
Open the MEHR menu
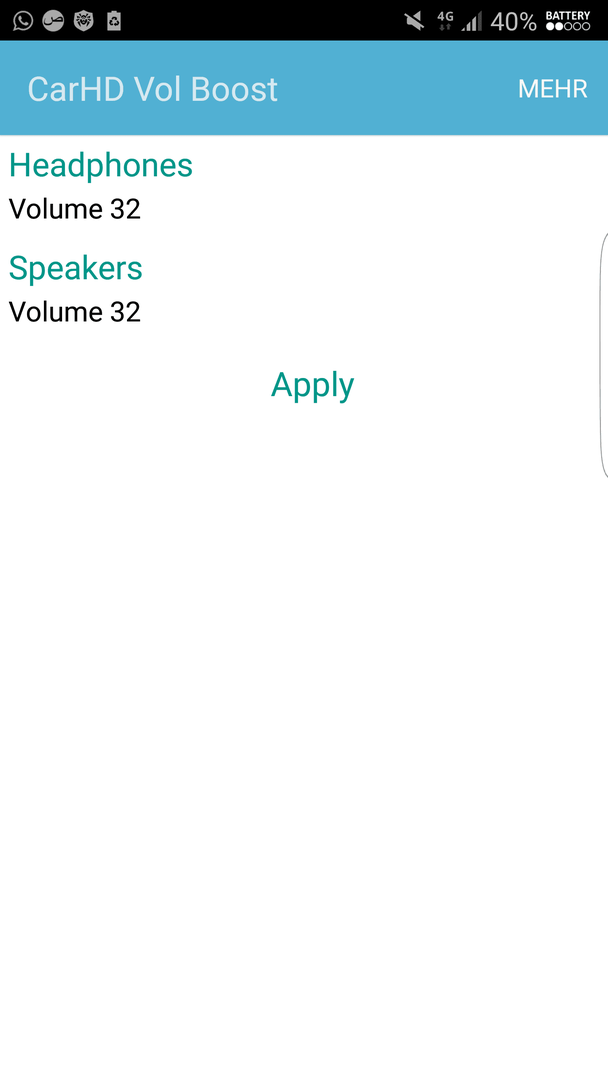pyautogui.click(x=552, y=89)
